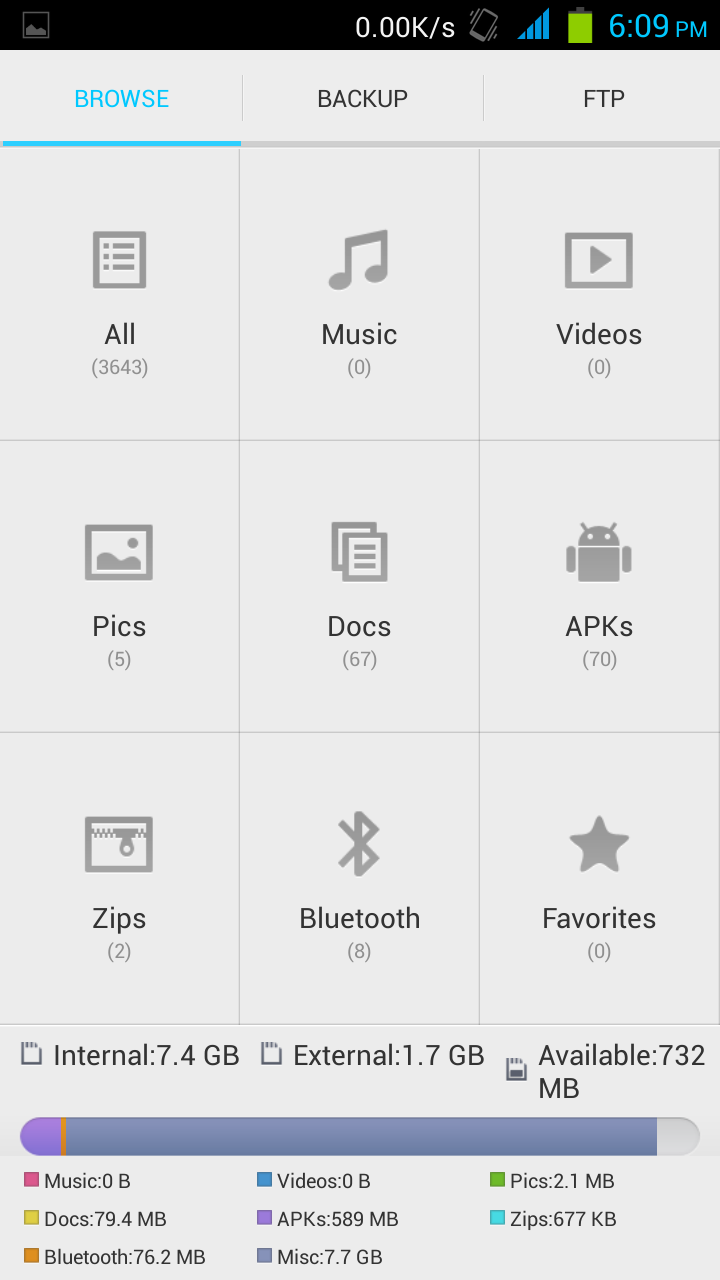Open the Music category
This screenshot has height=1280, width=720.
(359, 296)
